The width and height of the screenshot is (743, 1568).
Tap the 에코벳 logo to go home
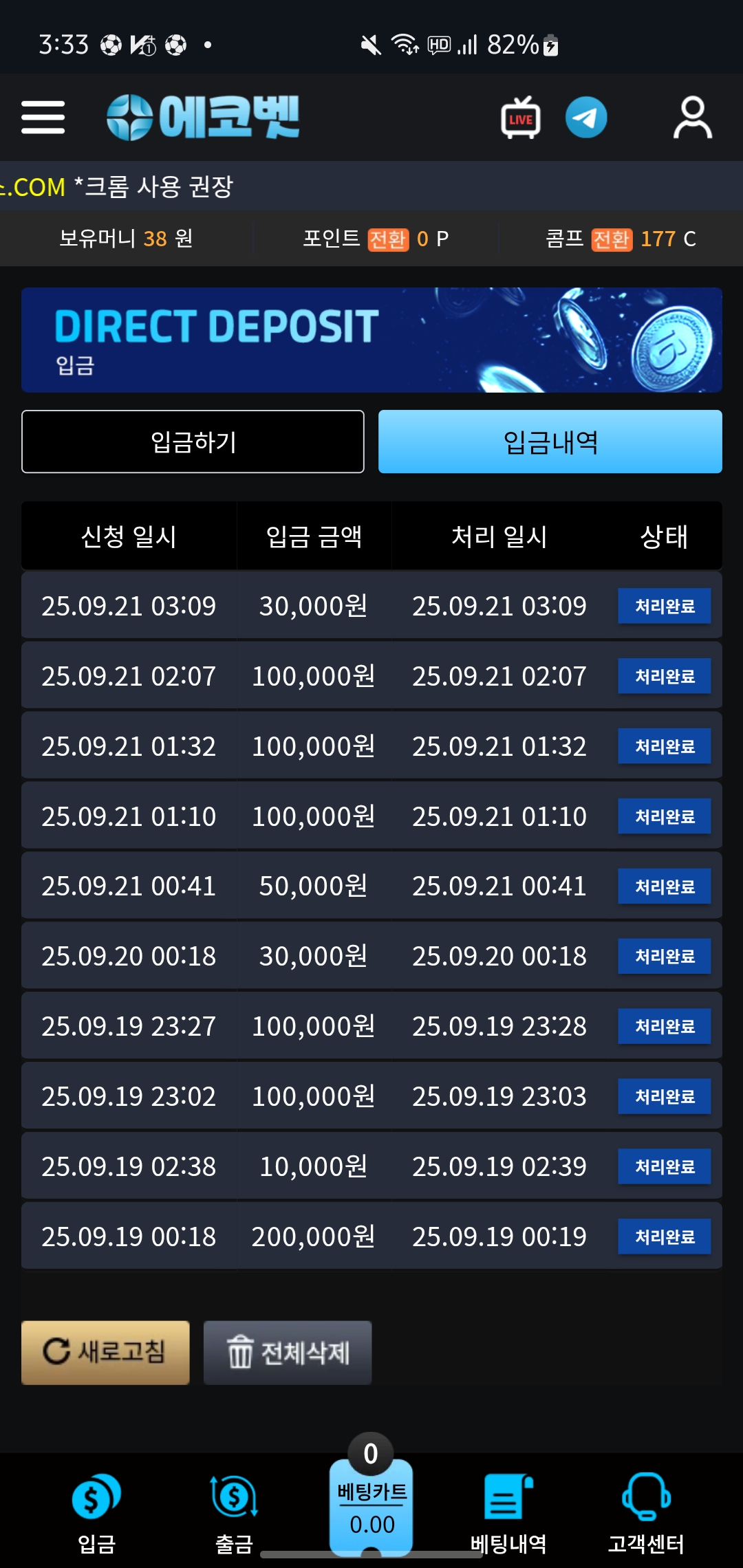pyautogui.click(x=203, y=118)
